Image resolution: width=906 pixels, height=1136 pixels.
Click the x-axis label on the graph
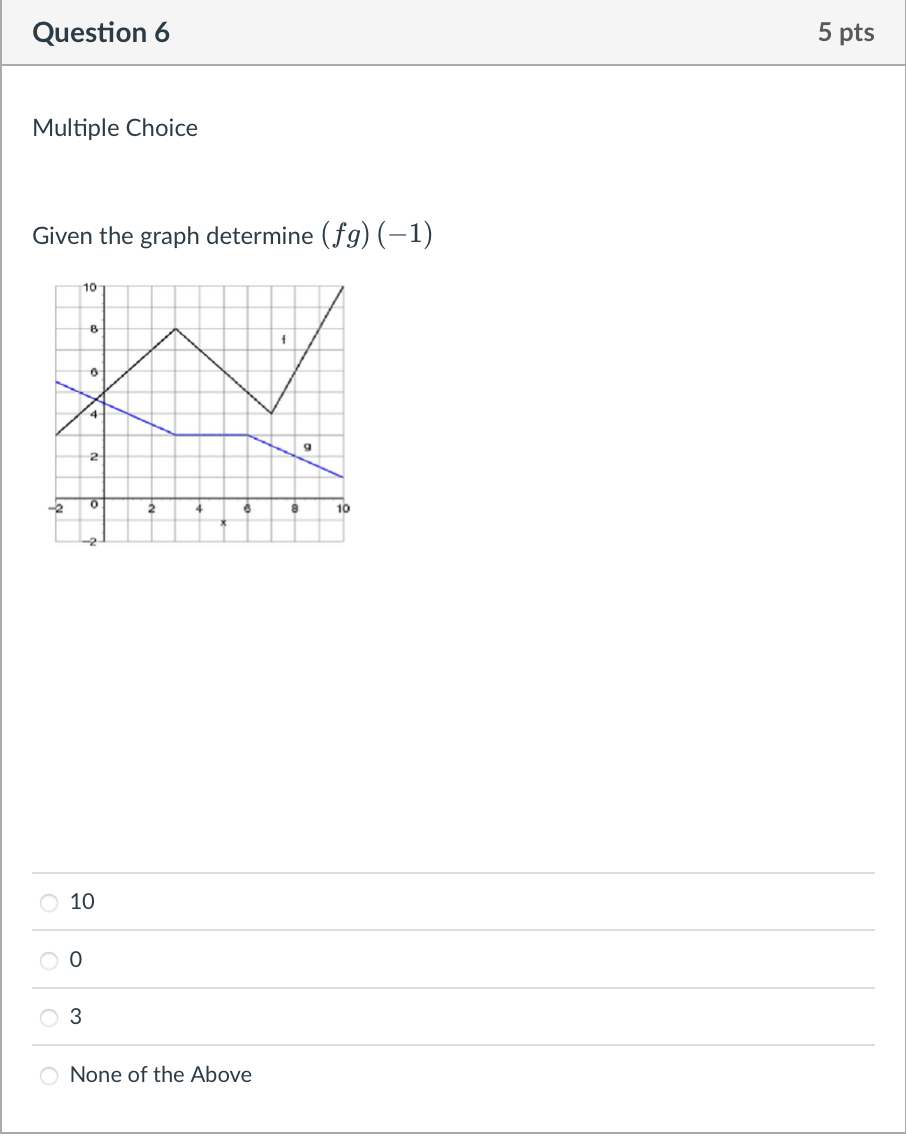(x=222, y=522)
